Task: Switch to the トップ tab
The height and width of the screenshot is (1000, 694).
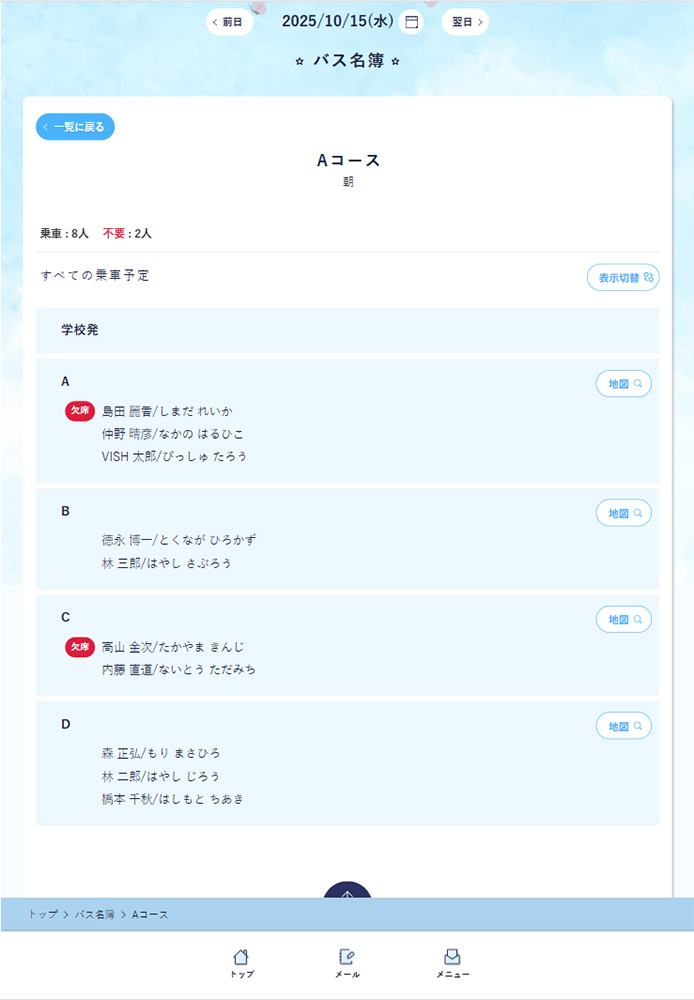Action: (241, 963)
